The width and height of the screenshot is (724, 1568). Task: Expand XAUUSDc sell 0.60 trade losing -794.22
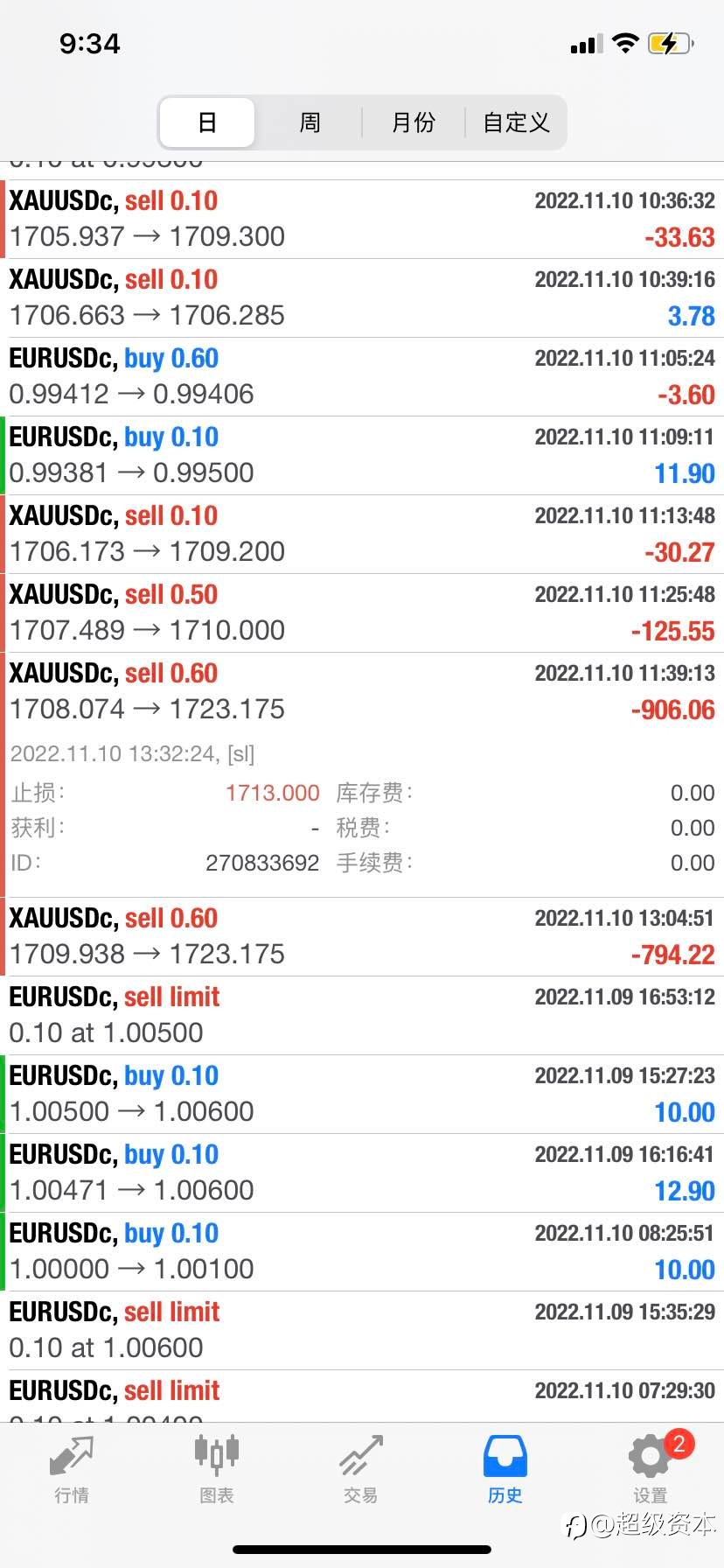click(362, 937)
